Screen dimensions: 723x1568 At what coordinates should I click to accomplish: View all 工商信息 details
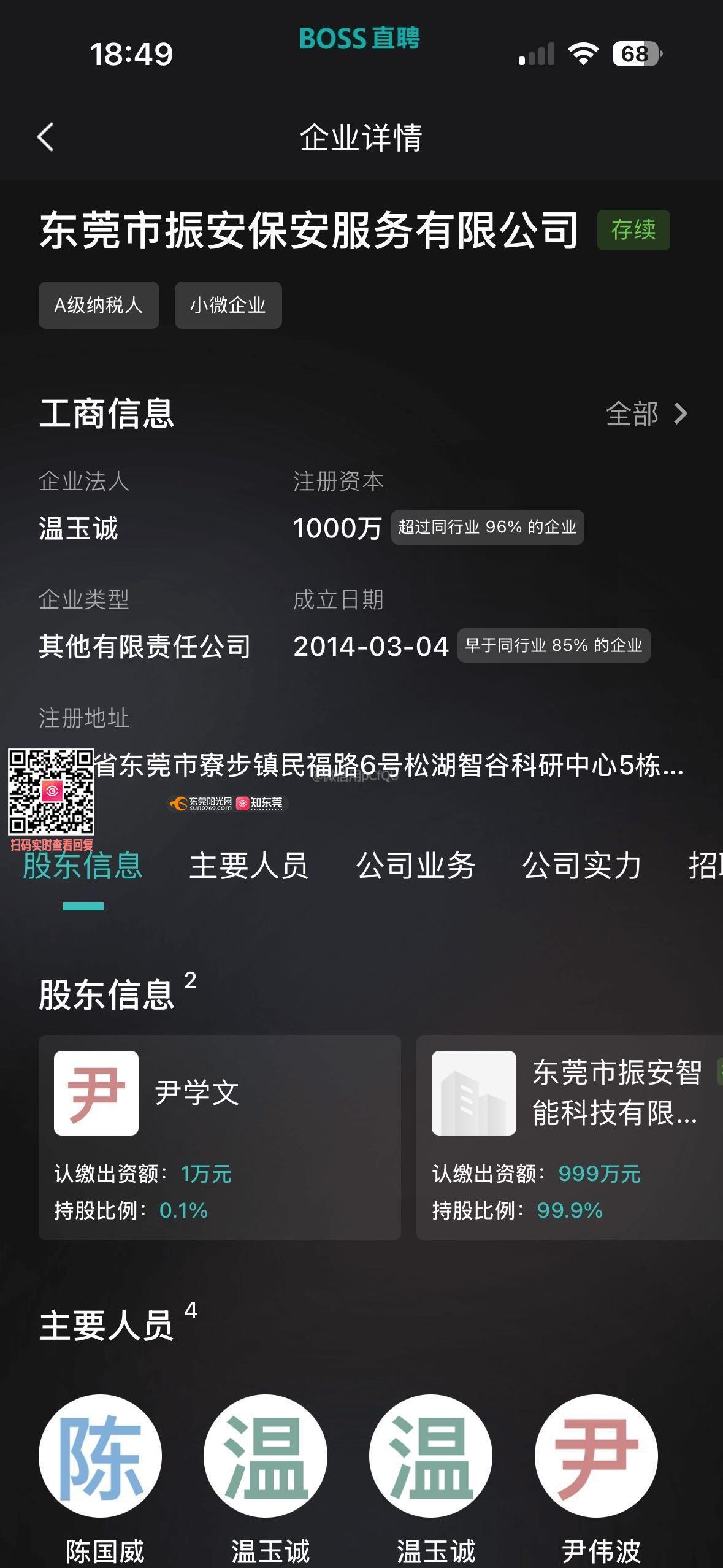pyautogui.click(x=646, y=414)
